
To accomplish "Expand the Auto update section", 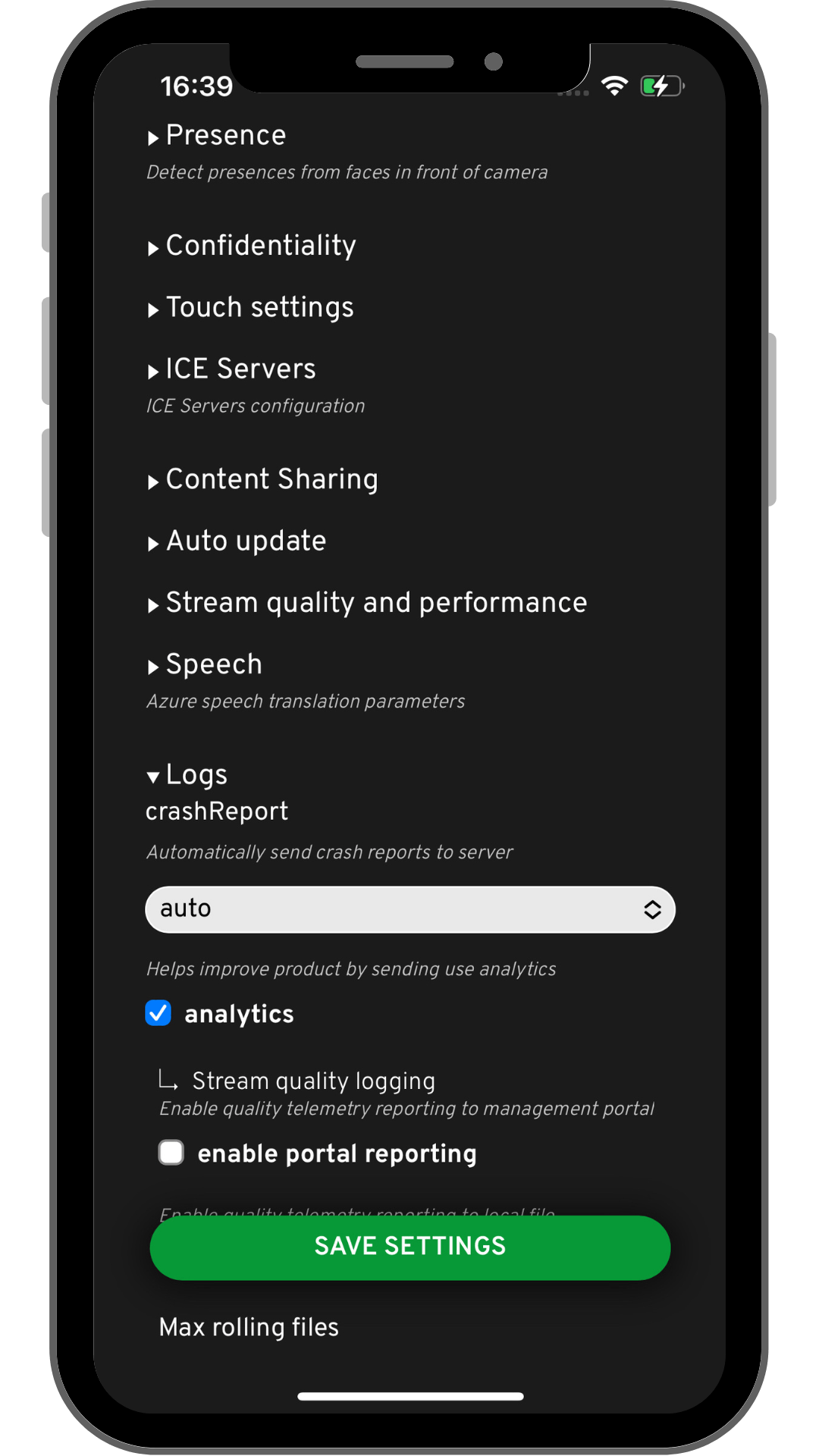I will [237, 541].
